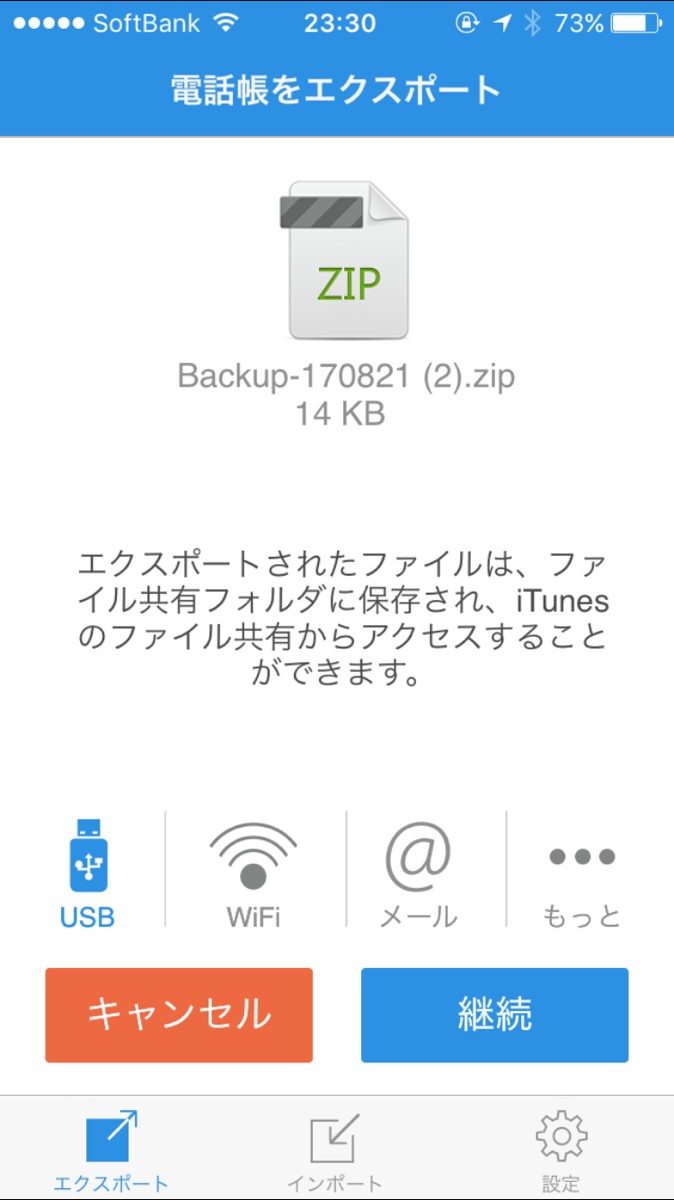Open the 設定 settings tab

click(x=561, y=1149)
